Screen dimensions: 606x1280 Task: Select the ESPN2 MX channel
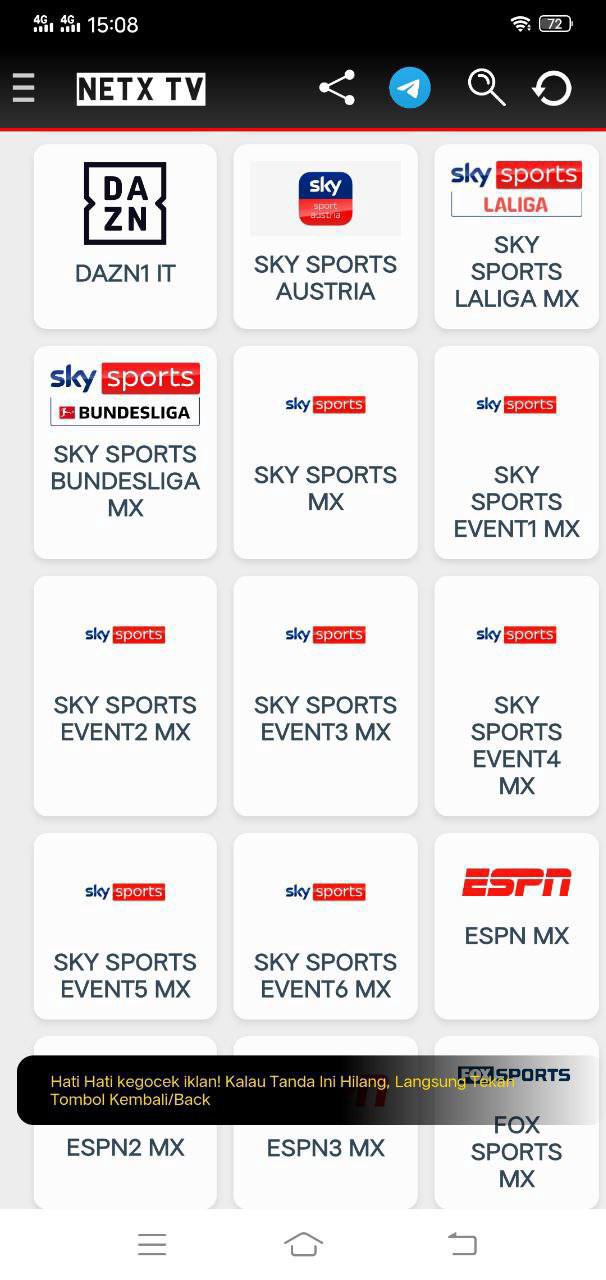pos(125,1160)
